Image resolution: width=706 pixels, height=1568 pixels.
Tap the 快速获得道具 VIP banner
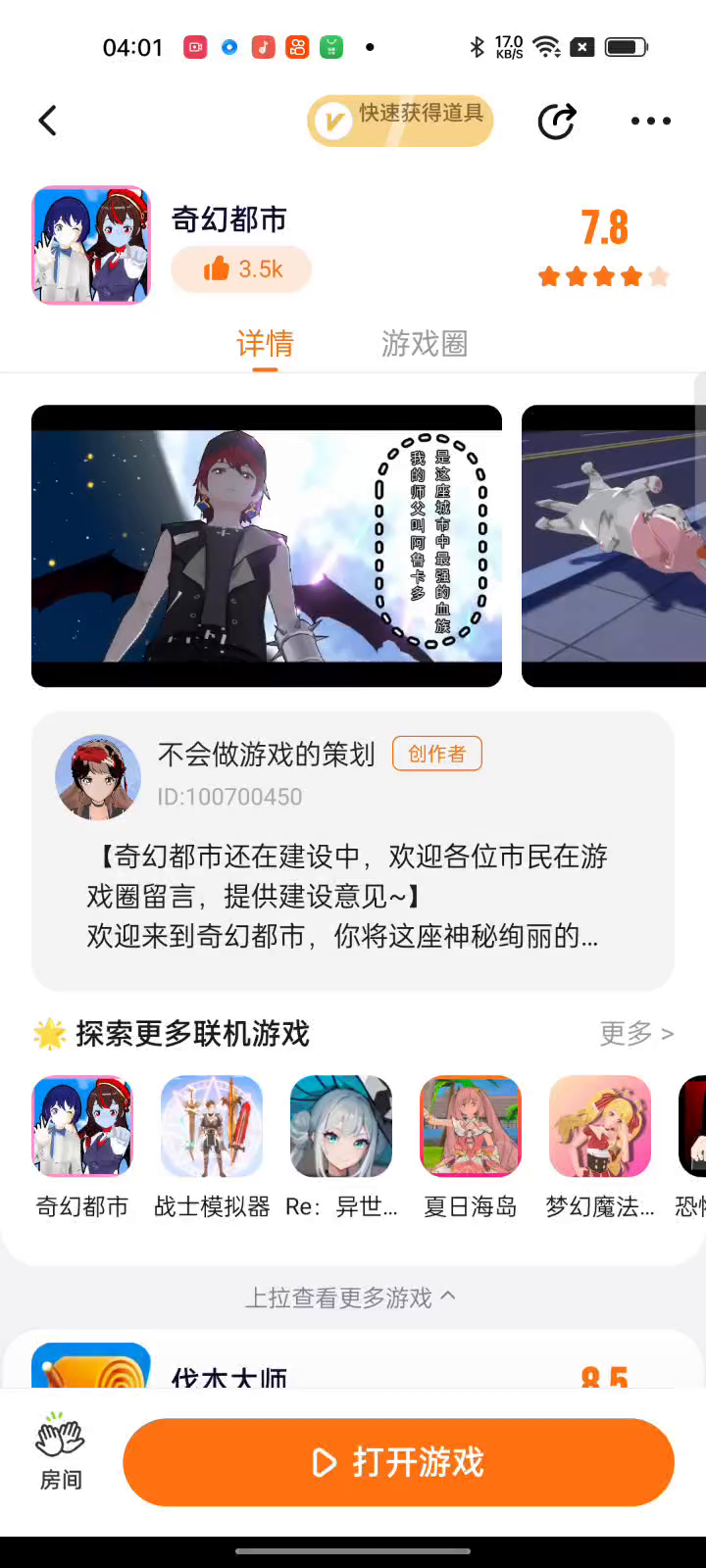[400, 122]
